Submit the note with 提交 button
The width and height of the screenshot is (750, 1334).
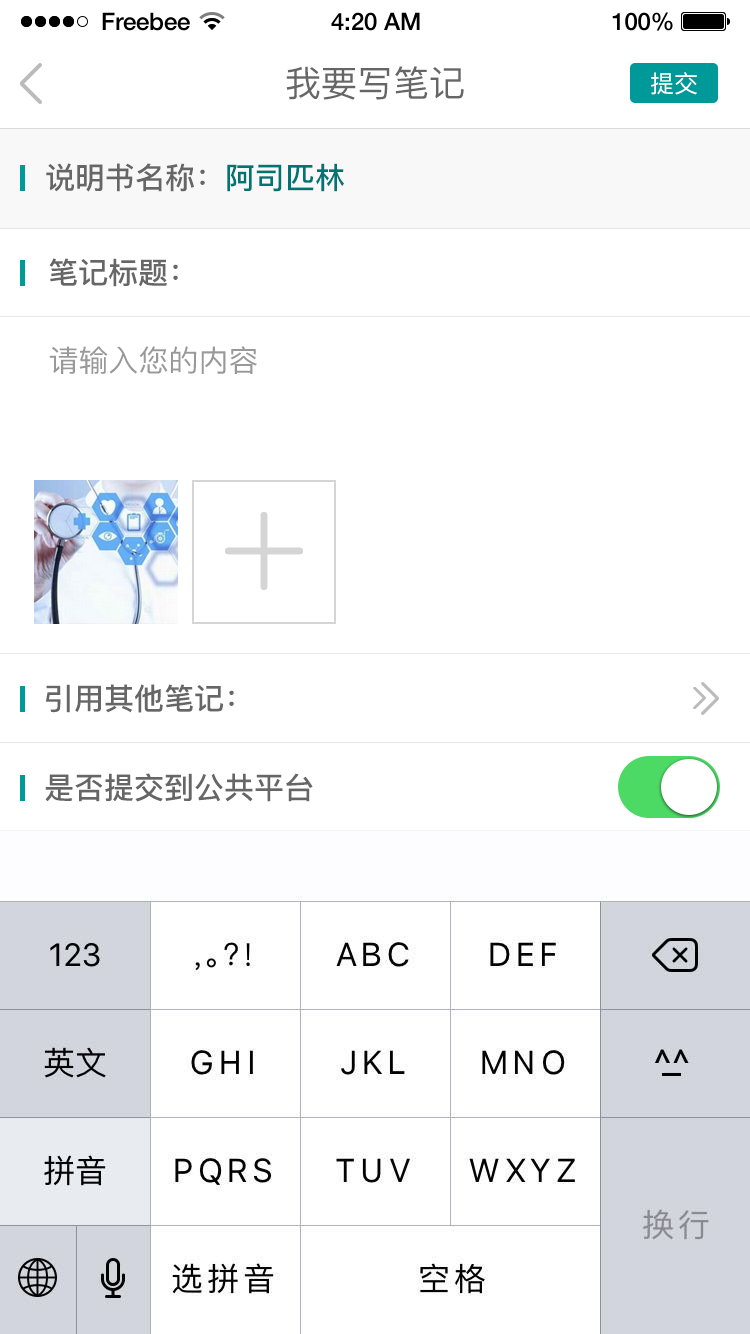[x=673, y=84]
